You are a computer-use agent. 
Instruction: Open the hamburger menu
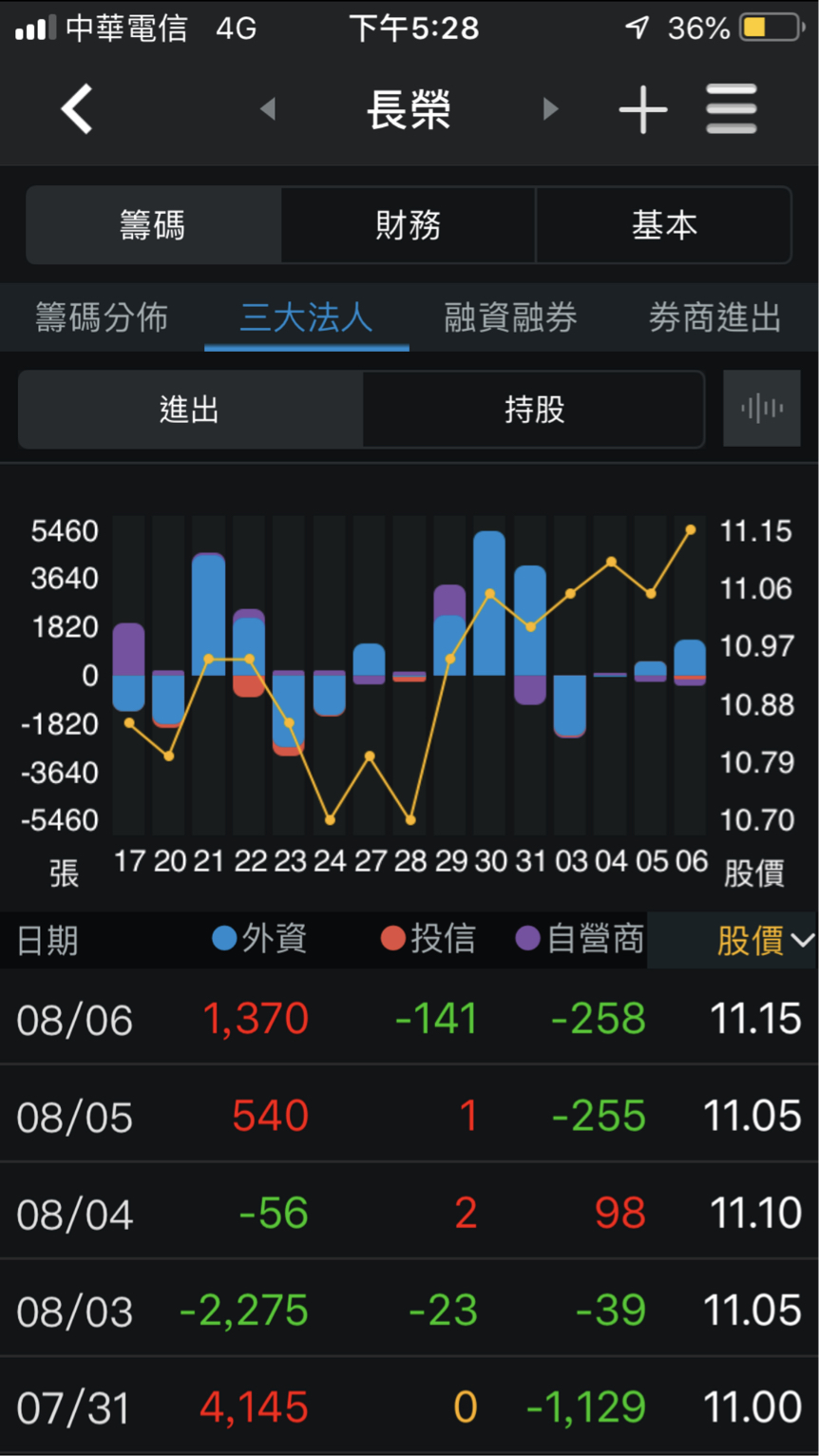pos(732,109)
